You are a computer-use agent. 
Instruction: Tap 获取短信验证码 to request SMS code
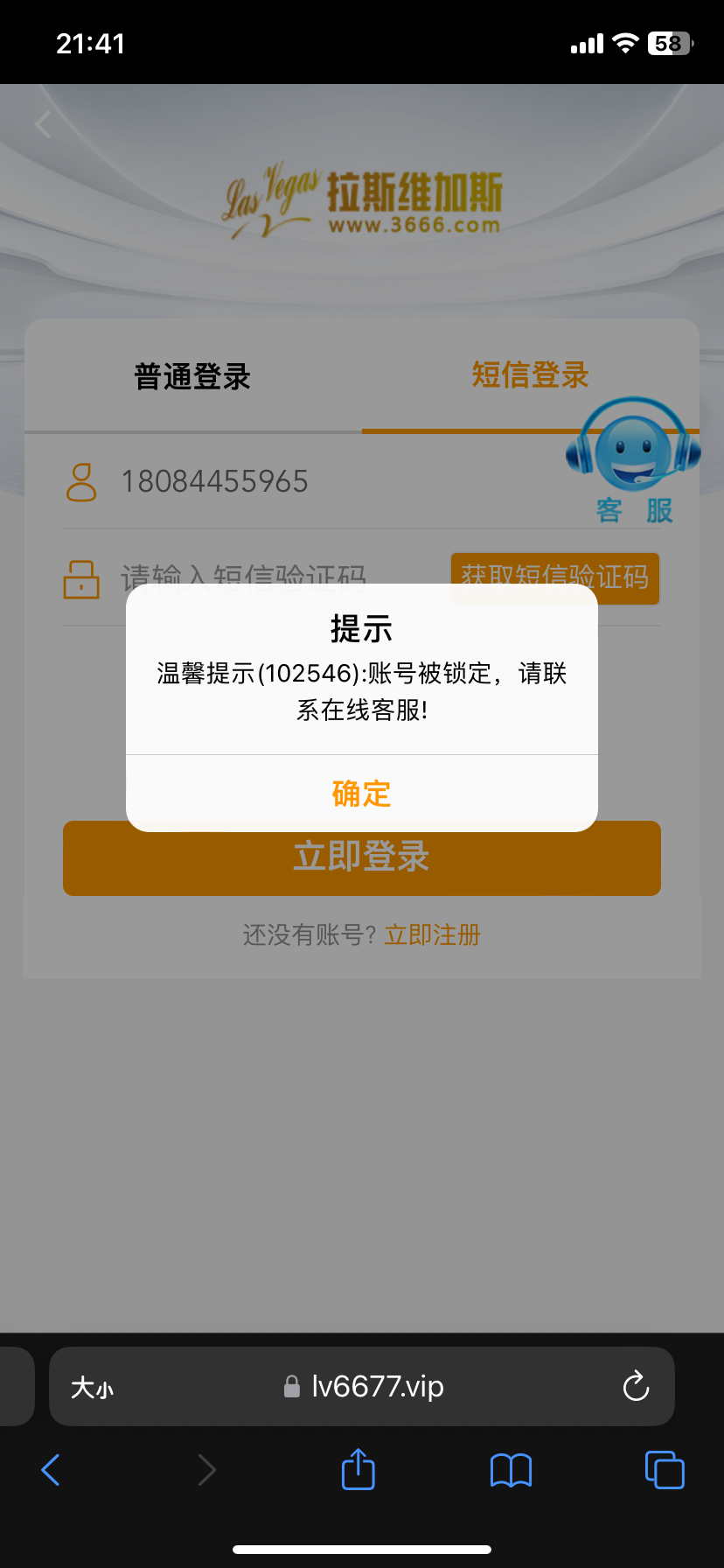(x=554, y=578)
